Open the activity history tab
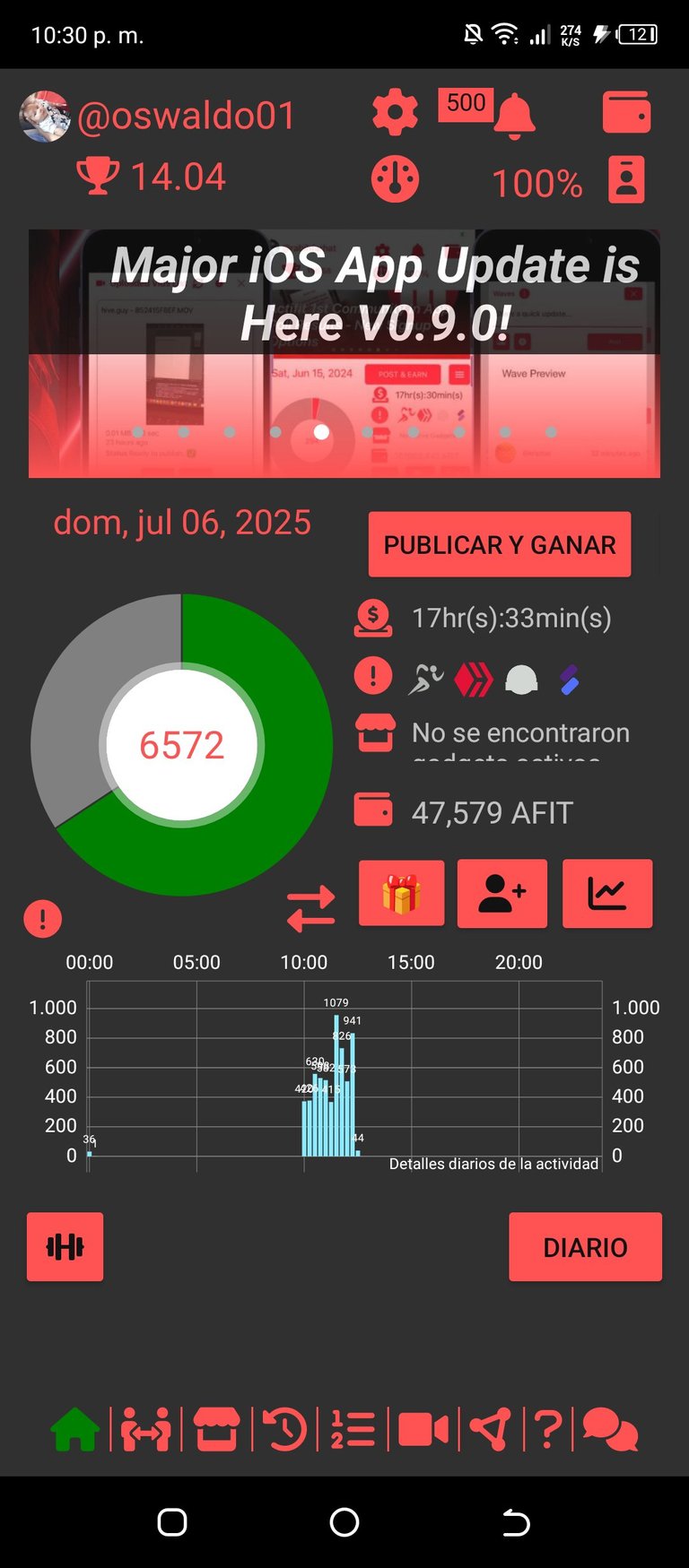The width and height of the screenshot is (689, 1568). pos(285,1429)
